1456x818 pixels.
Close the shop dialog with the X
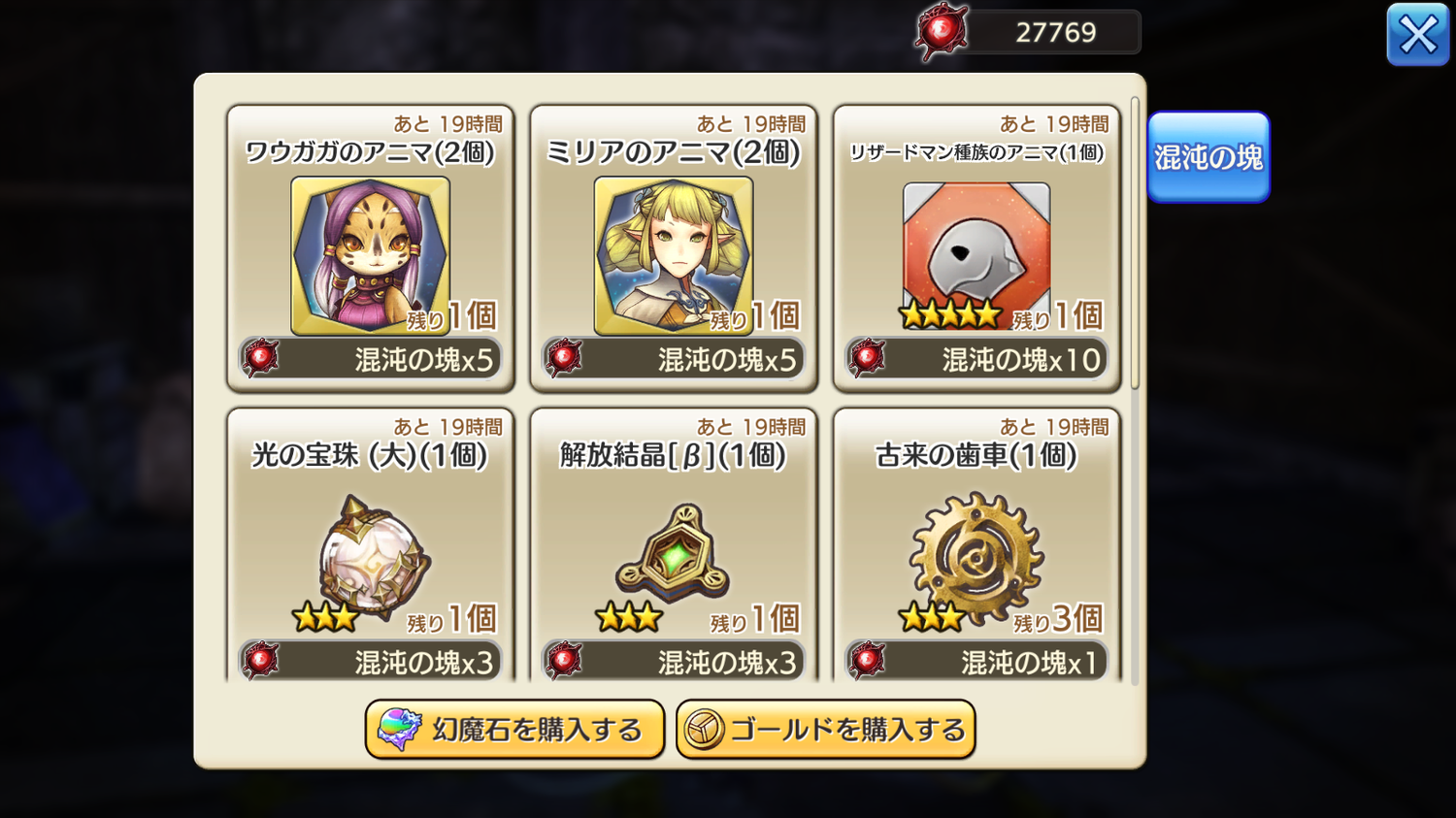coord(1417,35)
